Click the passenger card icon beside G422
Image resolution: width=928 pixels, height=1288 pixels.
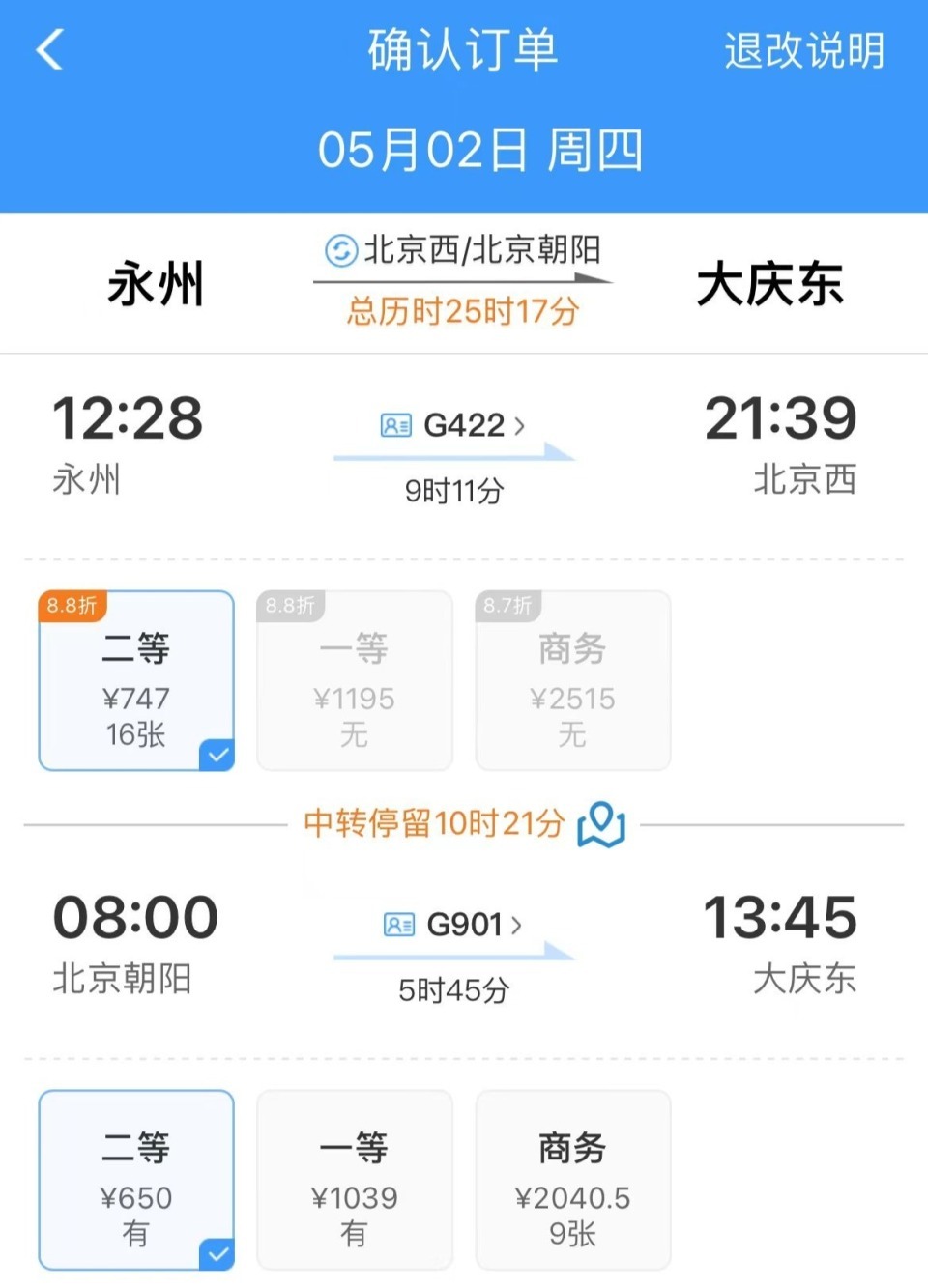394,426
